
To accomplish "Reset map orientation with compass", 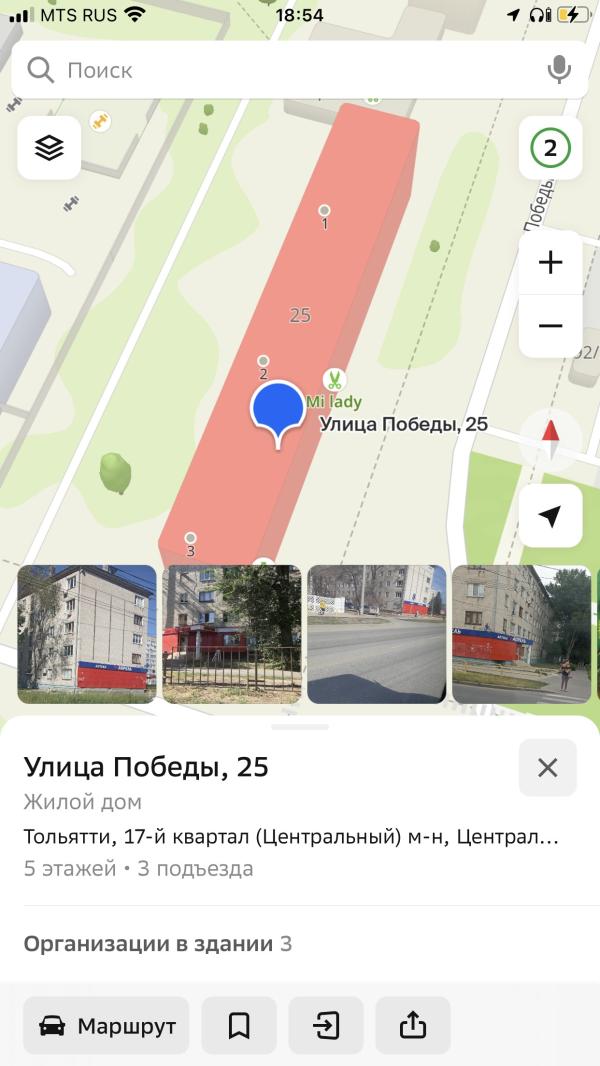I will point(550,440).
